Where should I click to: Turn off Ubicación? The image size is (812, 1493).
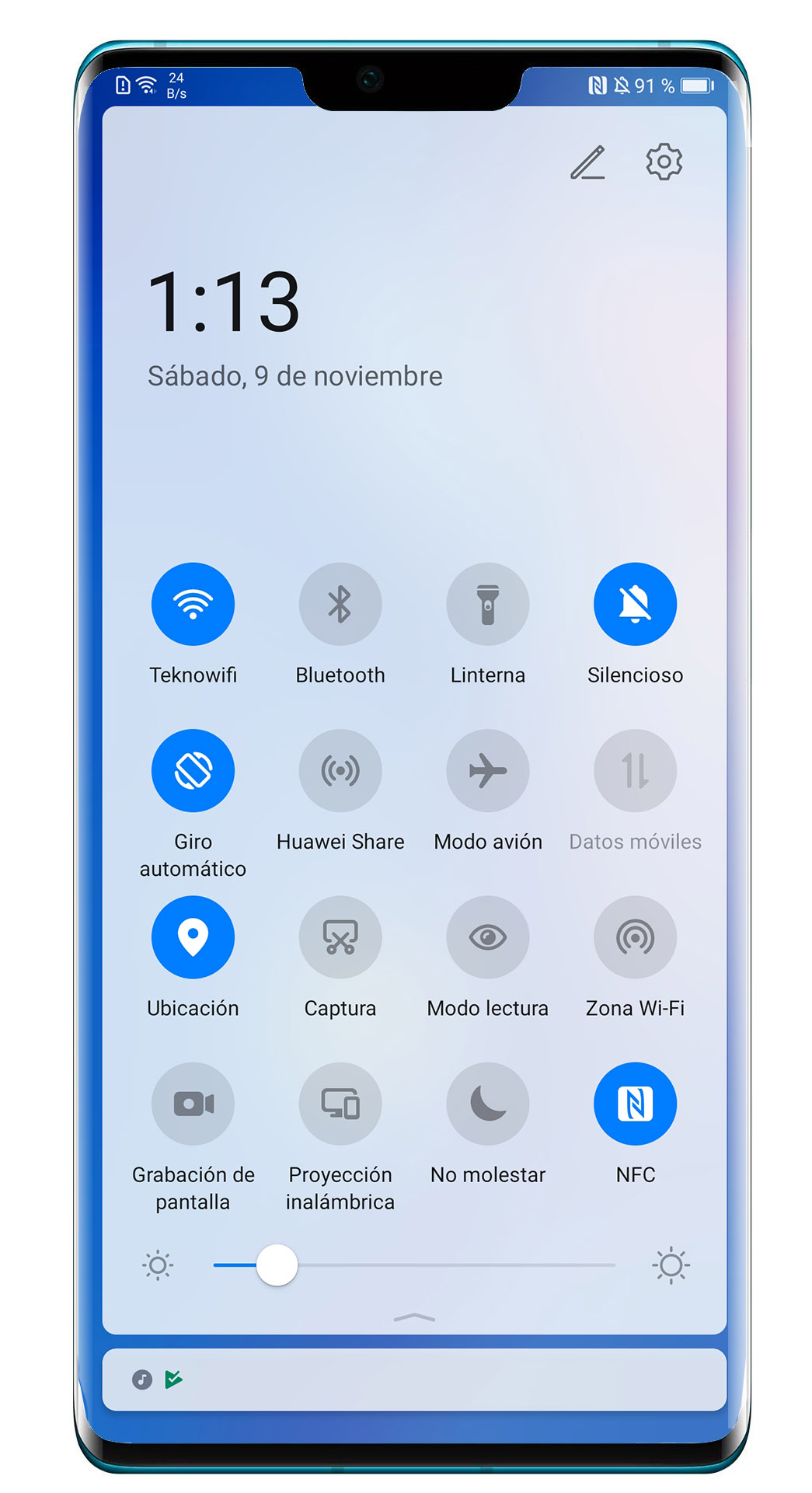click(x=193, y=937)
